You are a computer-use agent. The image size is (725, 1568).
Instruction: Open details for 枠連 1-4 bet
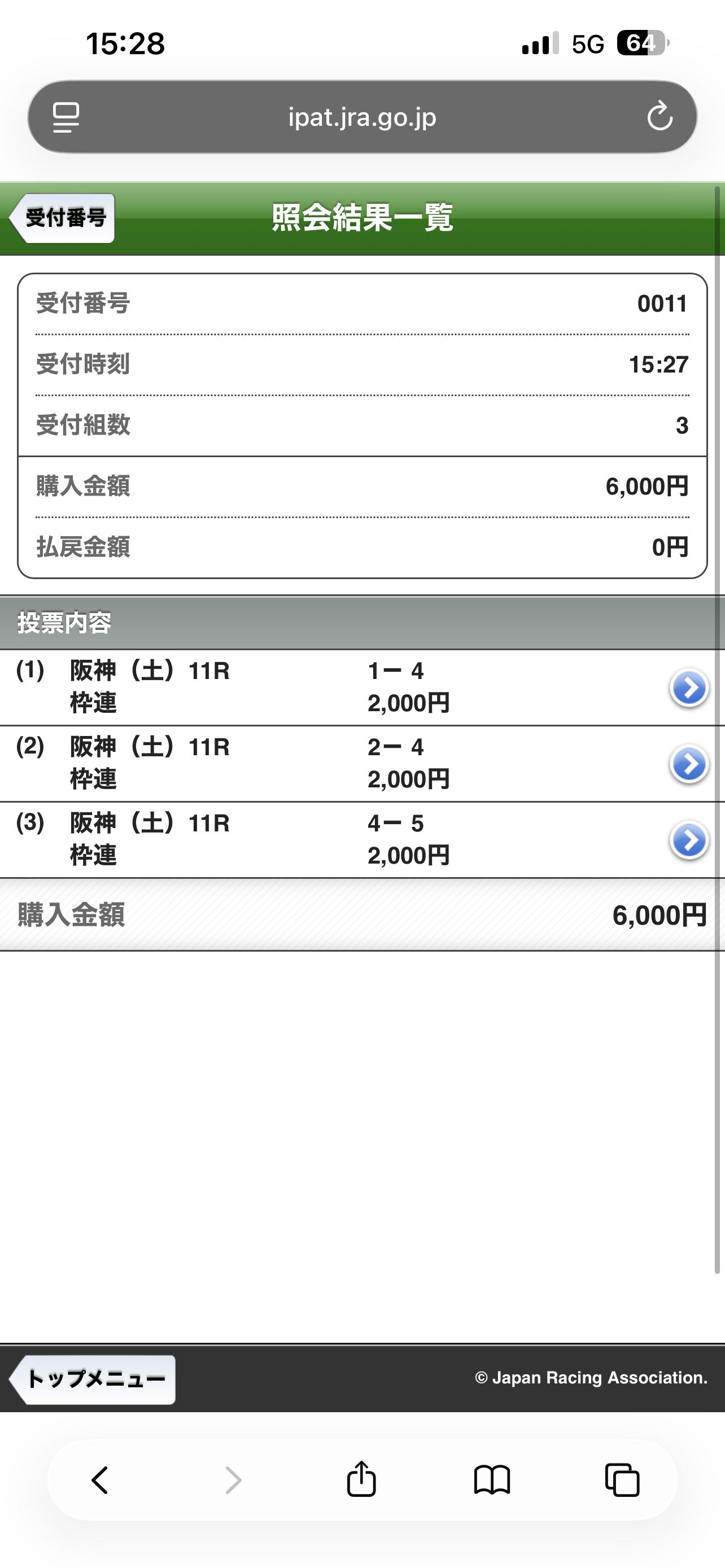(x=688, y=689)
